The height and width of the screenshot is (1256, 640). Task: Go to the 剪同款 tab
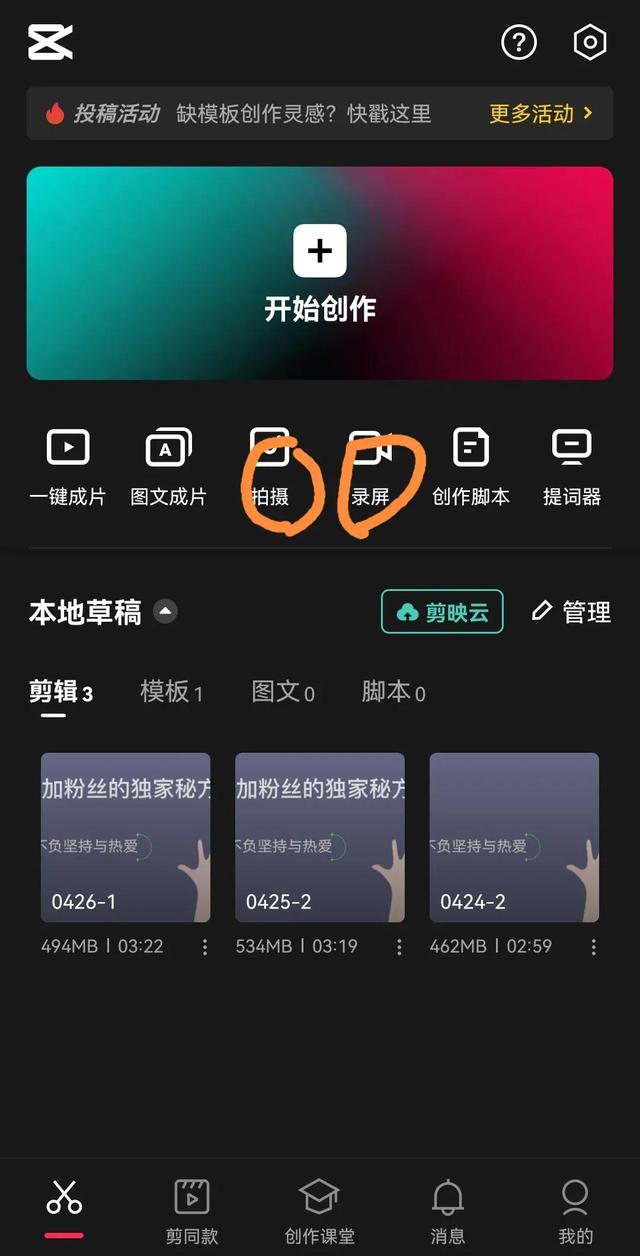point(192,1208)
